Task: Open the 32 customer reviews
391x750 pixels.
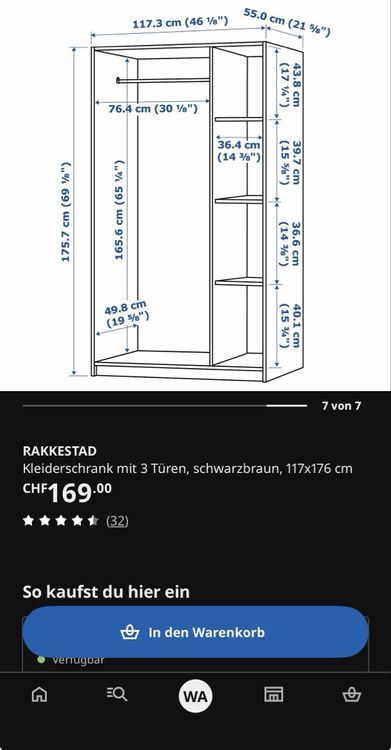Action: 117,520
